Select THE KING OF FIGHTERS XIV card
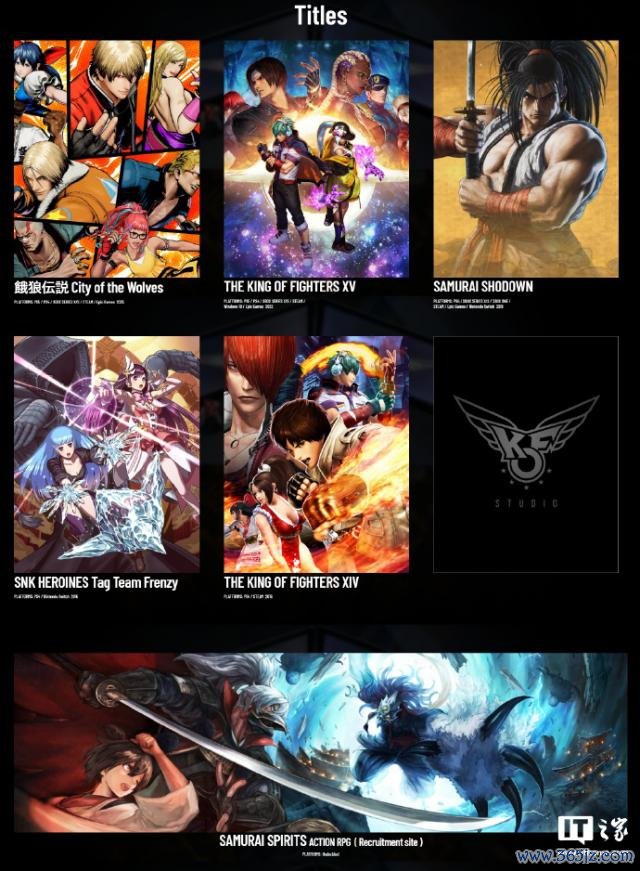This screenshot has width=640, height=871. tap(316, 453)
